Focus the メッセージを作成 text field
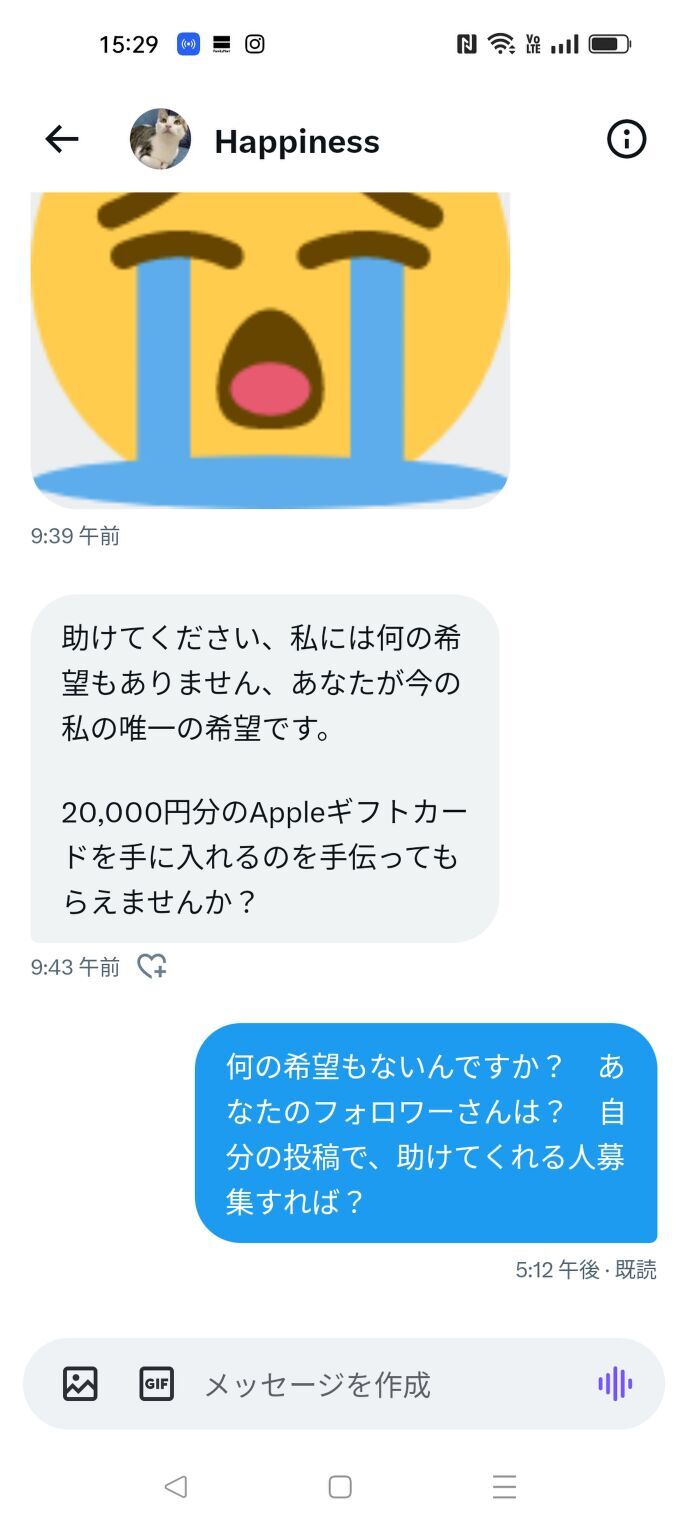 [380, 1384]
